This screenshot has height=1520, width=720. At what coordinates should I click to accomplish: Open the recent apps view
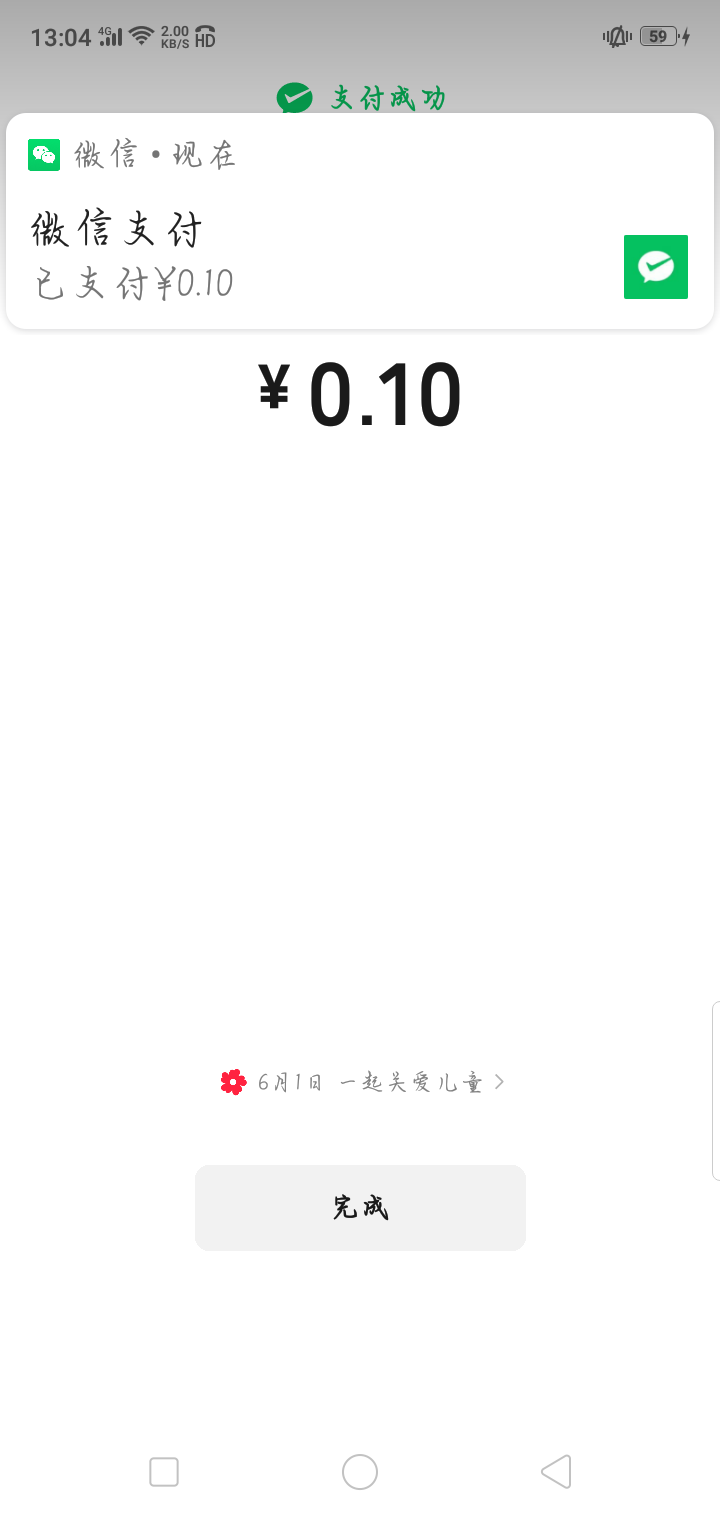click(164, 1472)
